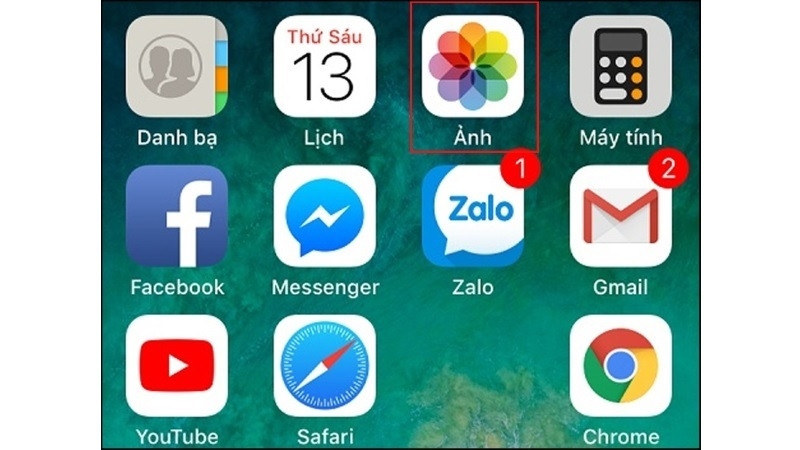
Task: Launch the Lịch calendar app
Action: 324,66
